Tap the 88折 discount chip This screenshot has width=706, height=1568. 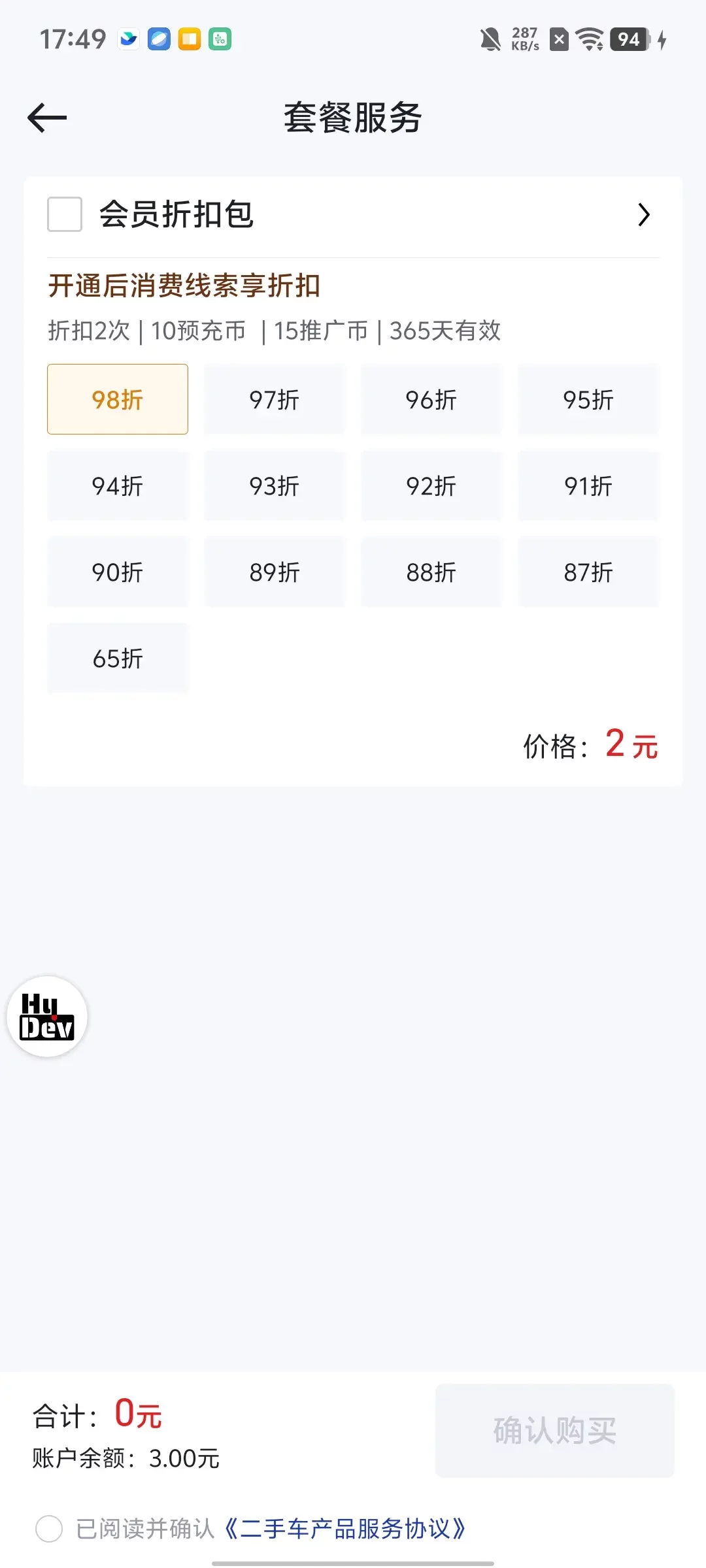(431, 572)
